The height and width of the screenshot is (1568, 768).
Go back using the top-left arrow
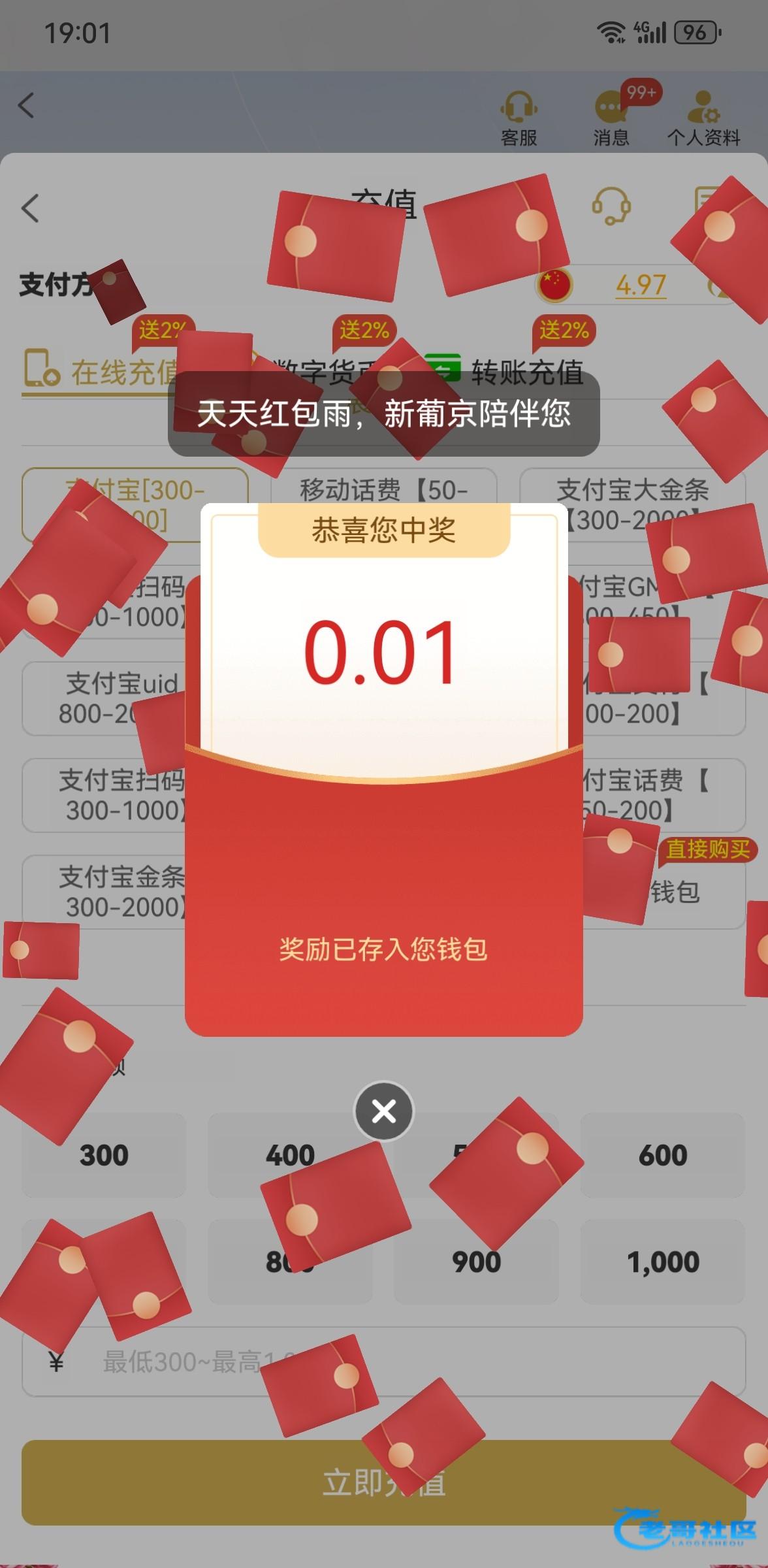pyautogui.click(x=26, y=105)
